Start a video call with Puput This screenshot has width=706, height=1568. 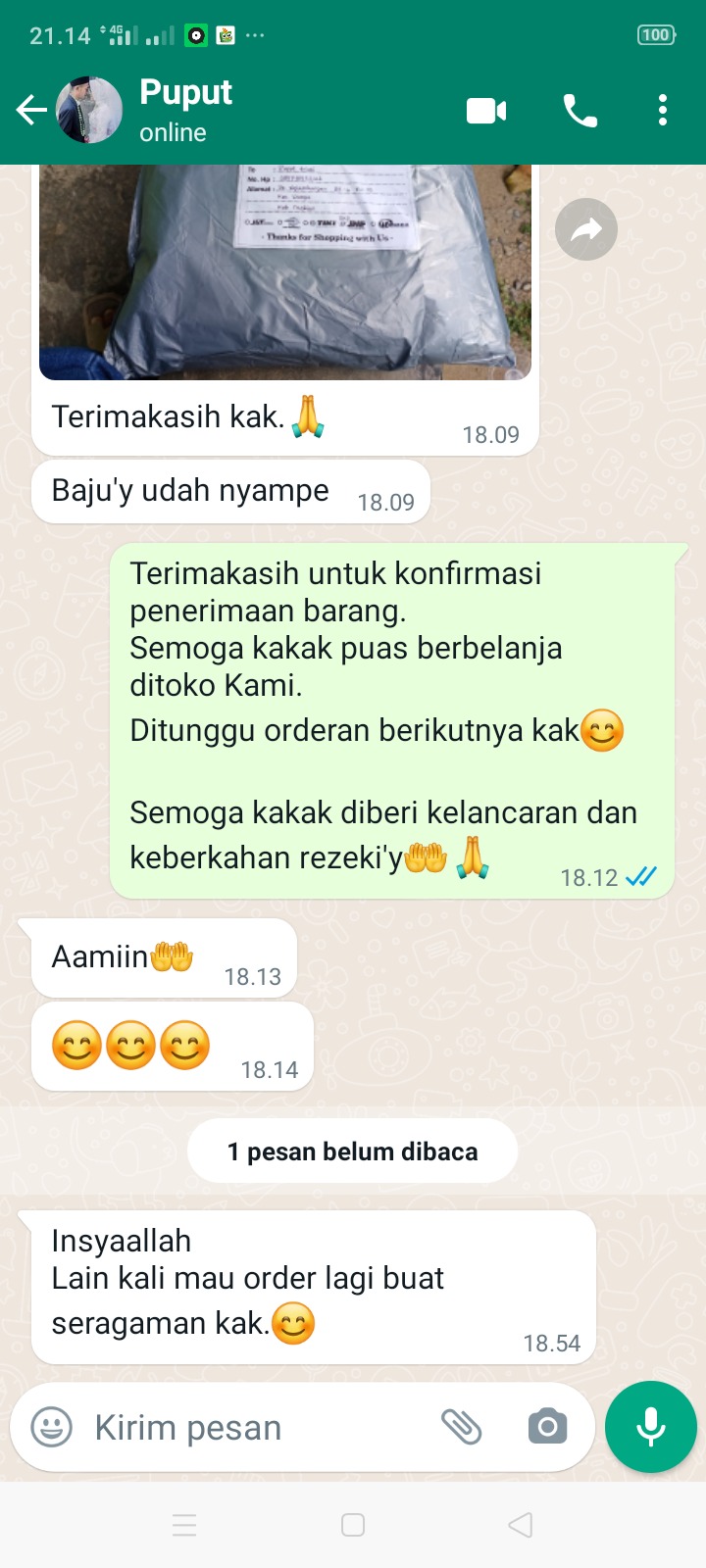point(486,111)
